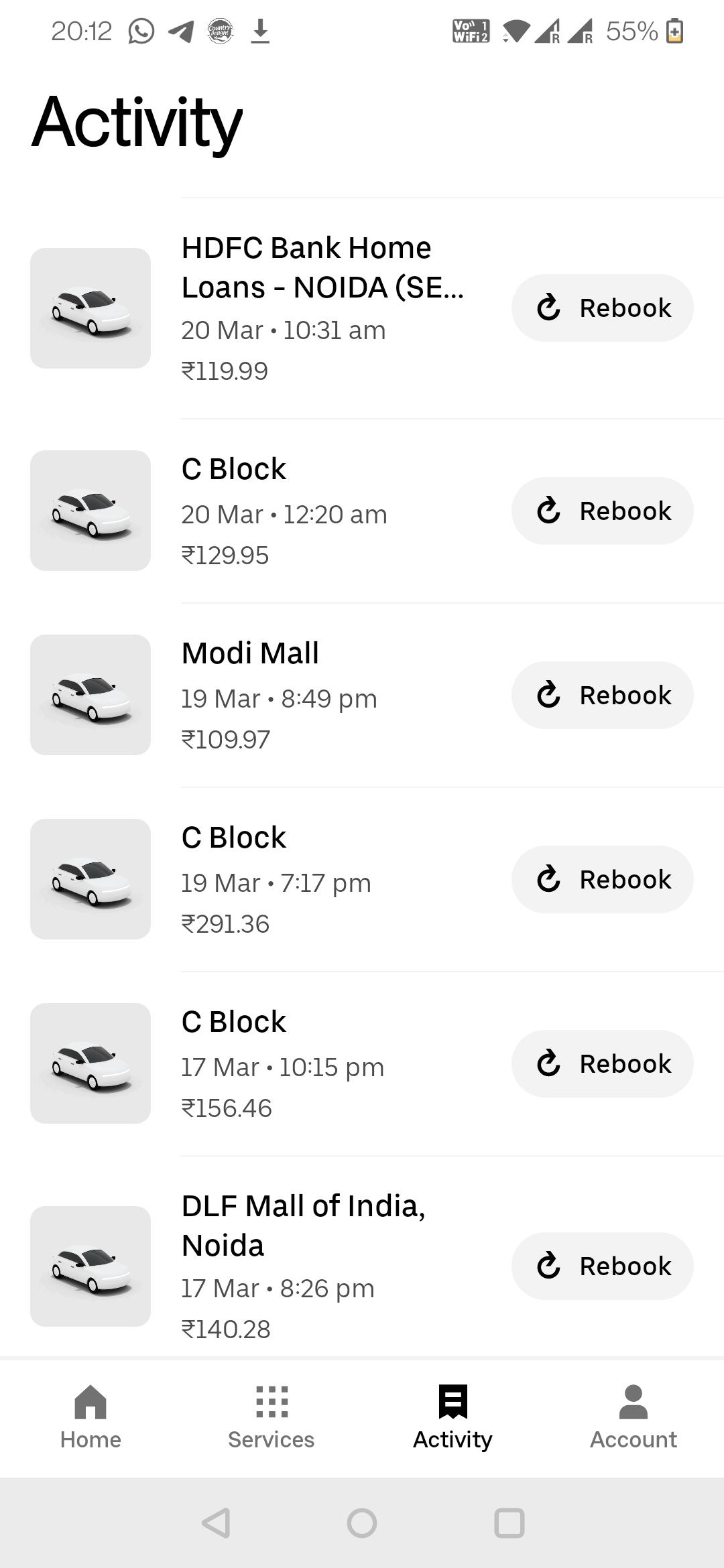Rebook the C Block ride from 12:20 am
This screenshot has width=724, height=1568.
pos(602,511)
